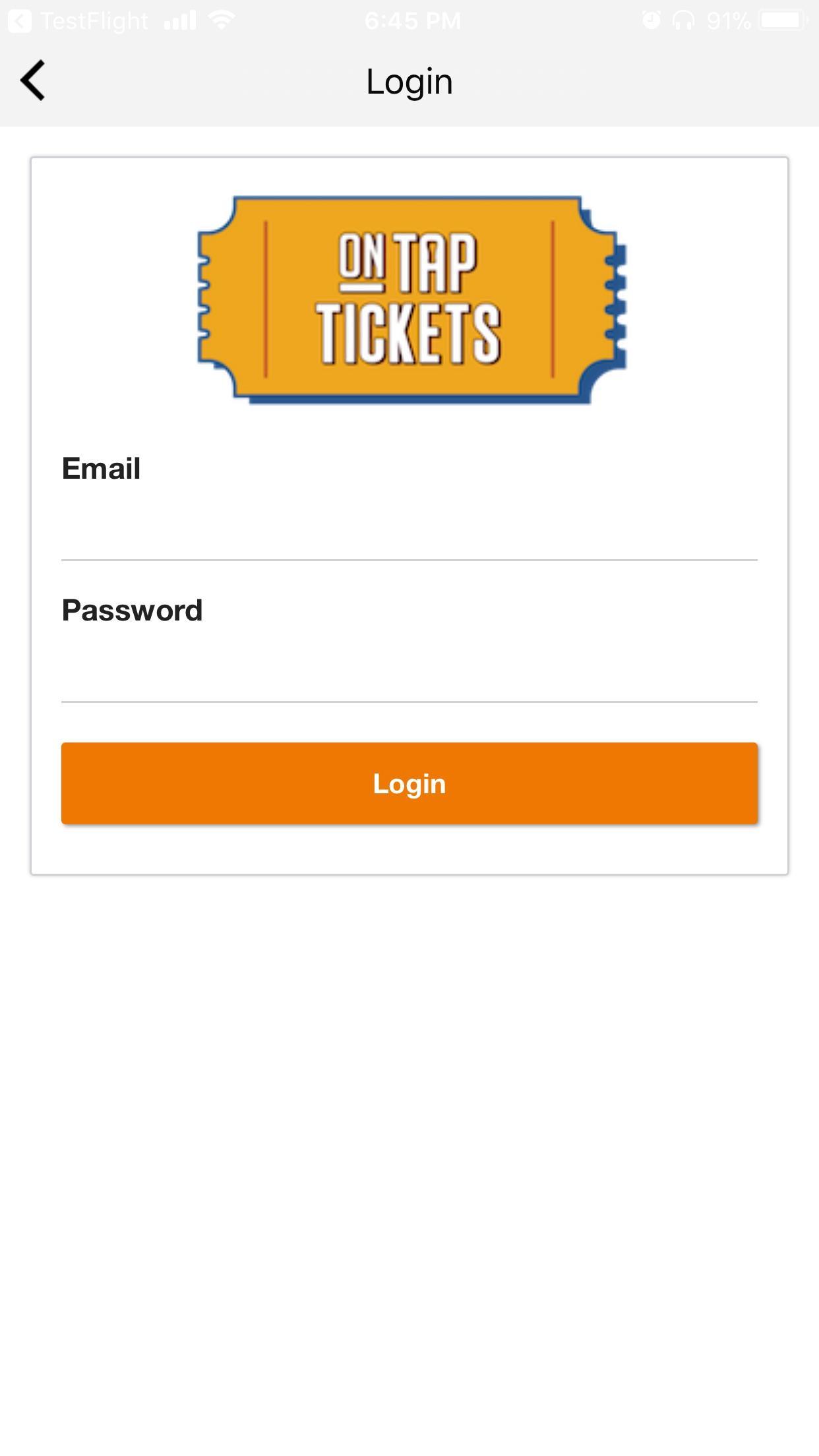The image size is (819, 1456).
Task: Tap the orange Login button
Action: tap(409, 783)
